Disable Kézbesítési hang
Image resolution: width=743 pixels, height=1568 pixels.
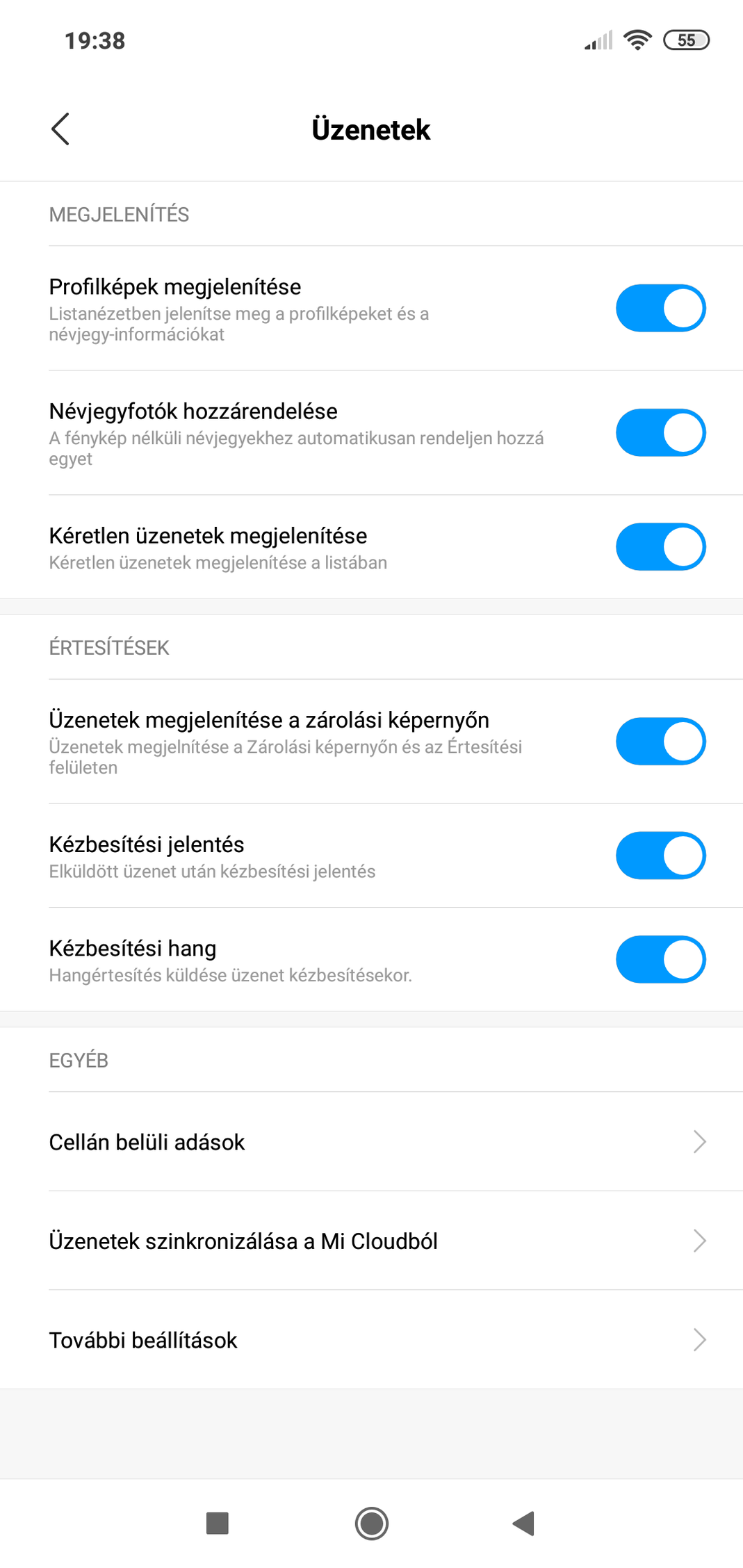pos(660,959)
